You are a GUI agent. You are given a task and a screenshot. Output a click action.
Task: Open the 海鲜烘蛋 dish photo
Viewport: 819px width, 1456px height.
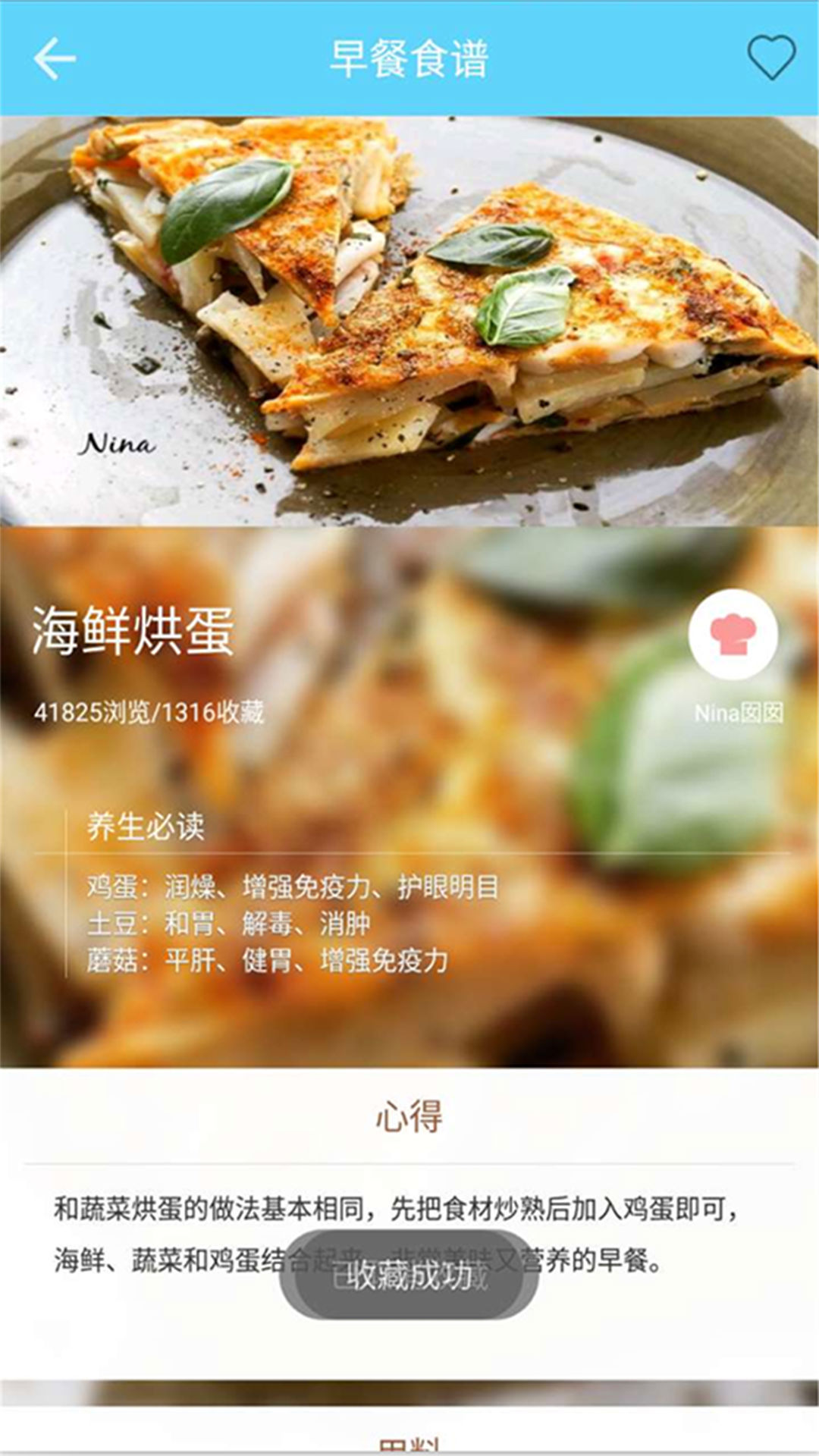(409, 321)
